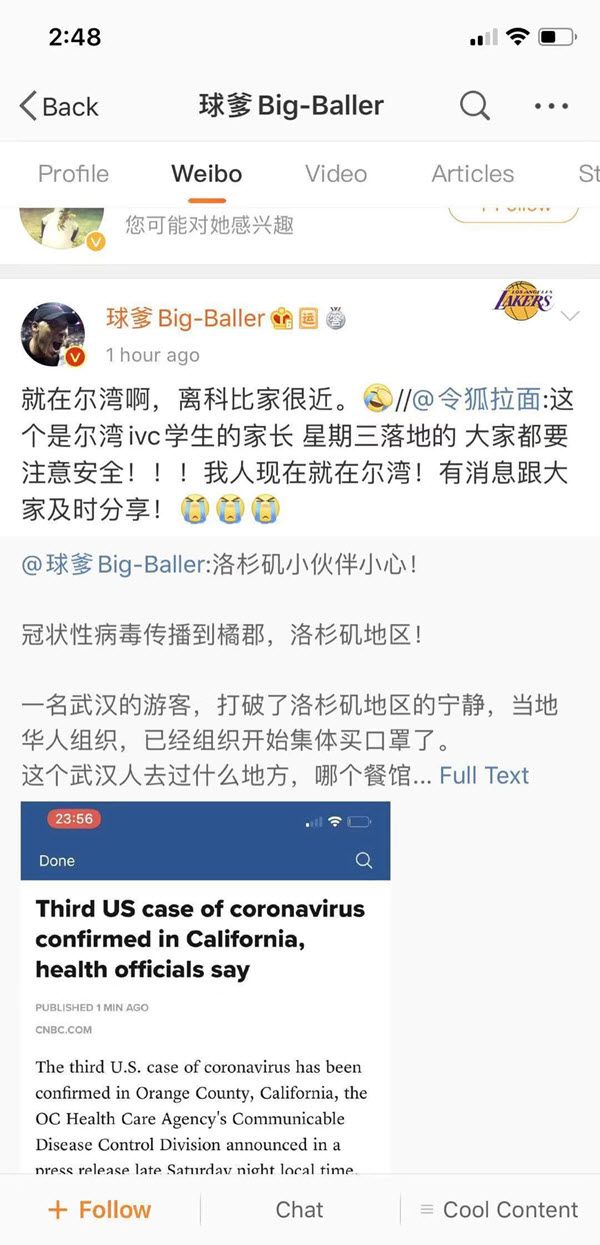The height and width of the screenshot is (1245, 600).
Task: Tap the @球爹 Big-Baller mention in repost
Action: (112, 564)
